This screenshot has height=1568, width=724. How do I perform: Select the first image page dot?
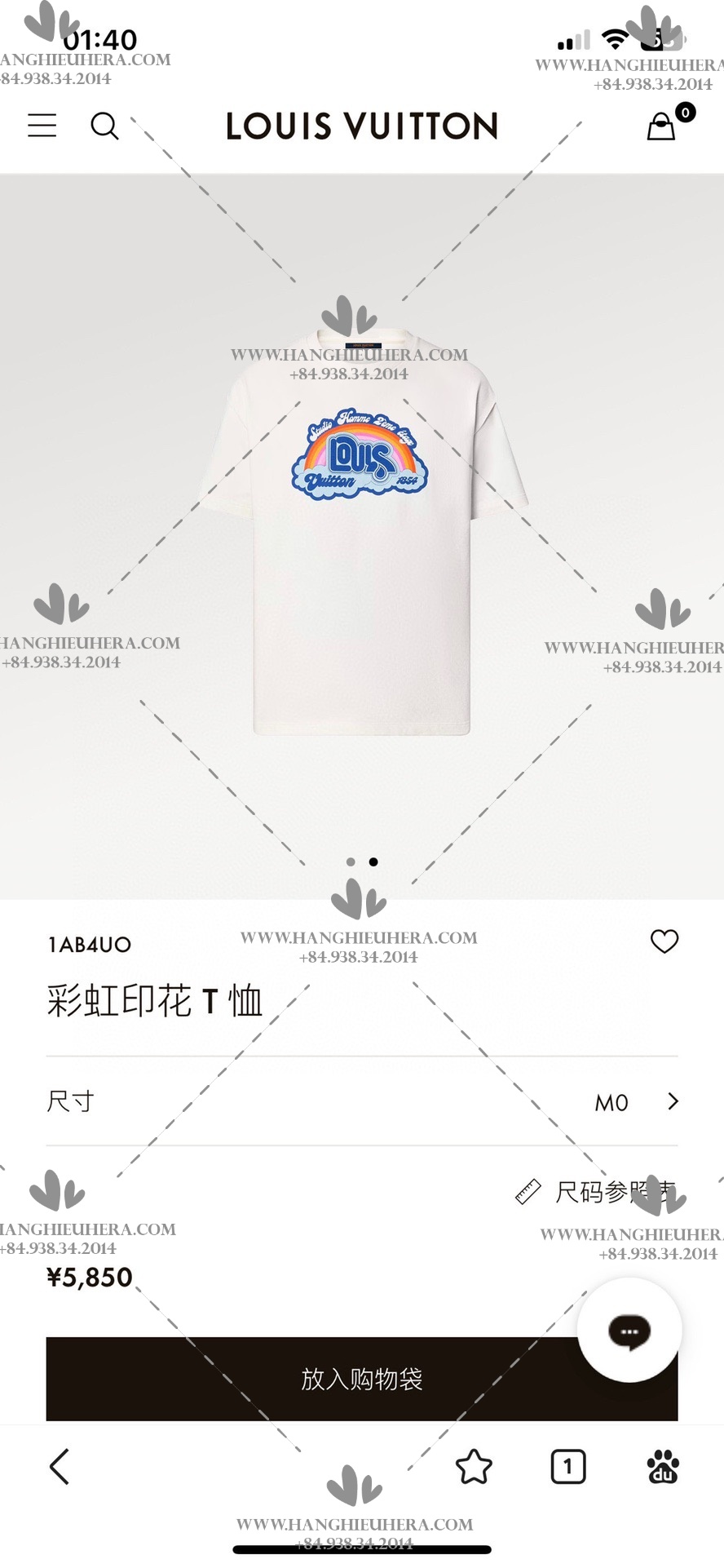point(351,862)
